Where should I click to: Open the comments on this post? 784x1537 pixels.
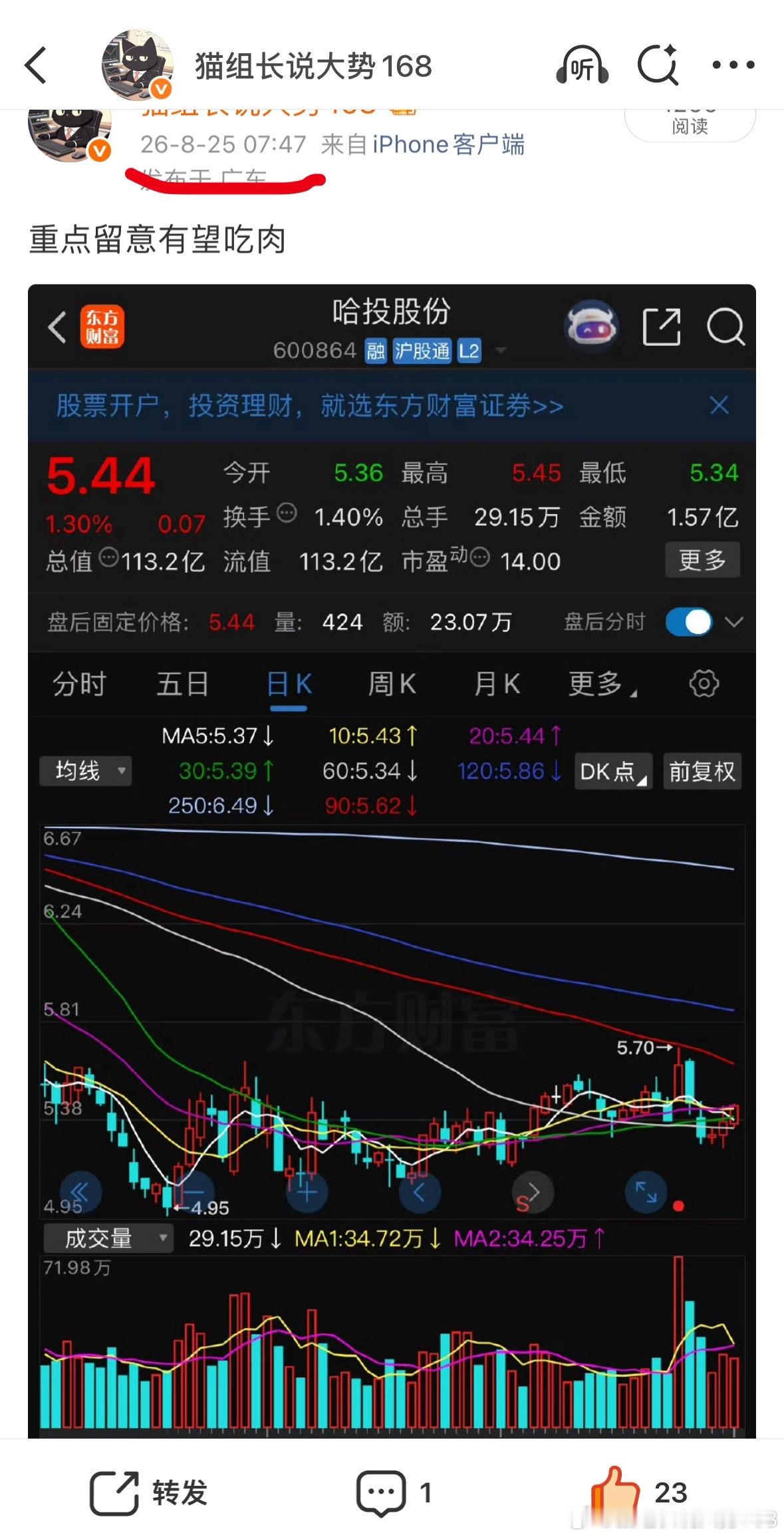coord(394,1493)
